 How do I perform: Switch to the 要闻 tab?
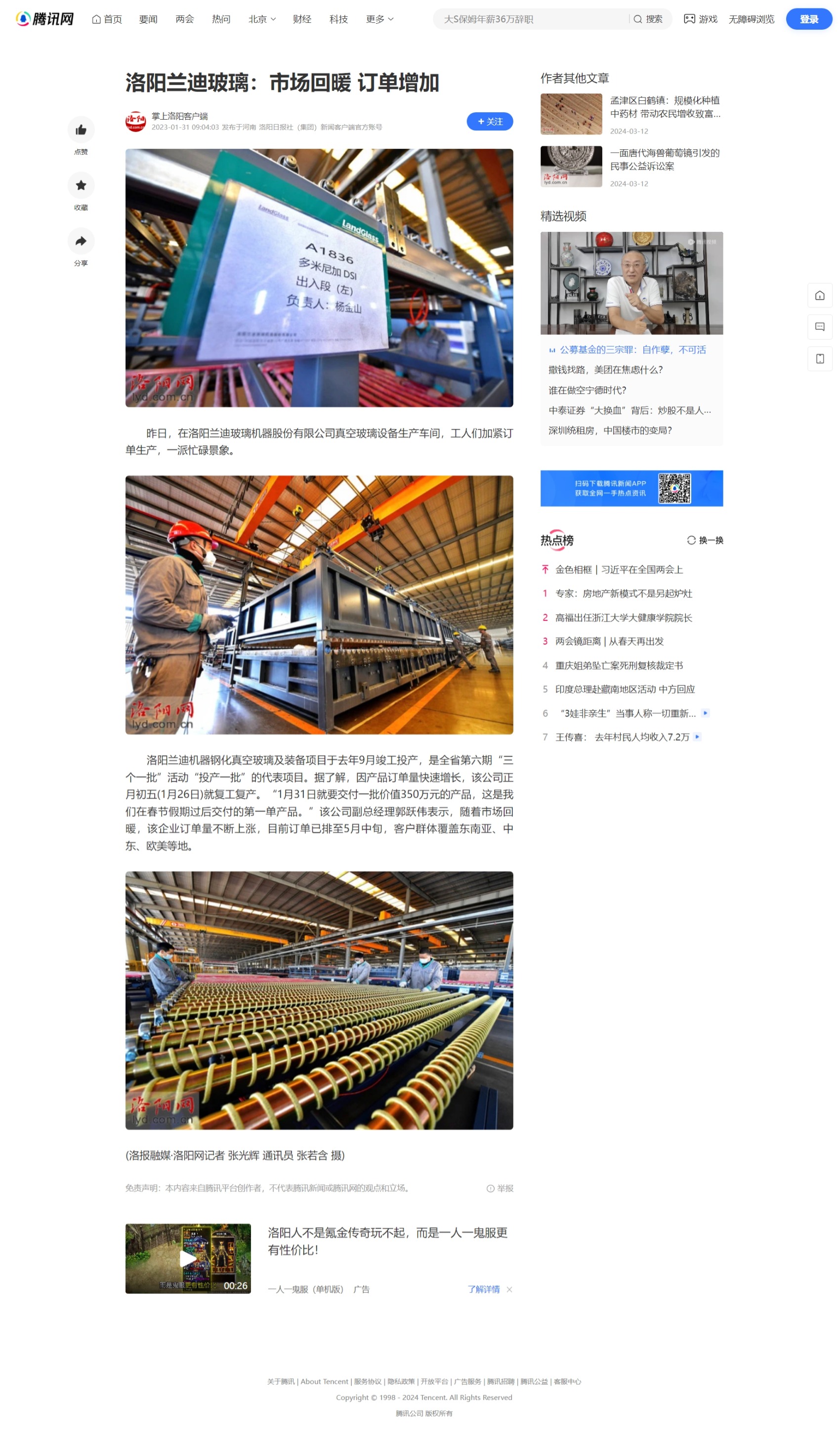click(x=148, y=19)
